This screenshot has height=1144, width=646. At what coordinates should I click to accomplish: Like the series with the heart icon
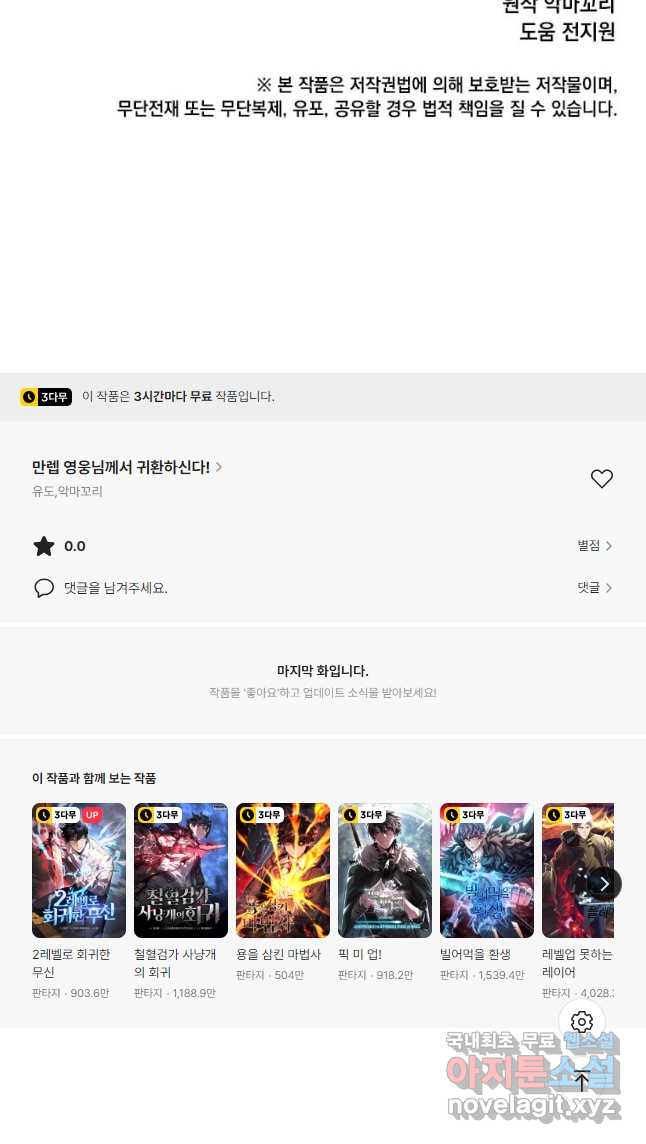click(x=601, y=479)
